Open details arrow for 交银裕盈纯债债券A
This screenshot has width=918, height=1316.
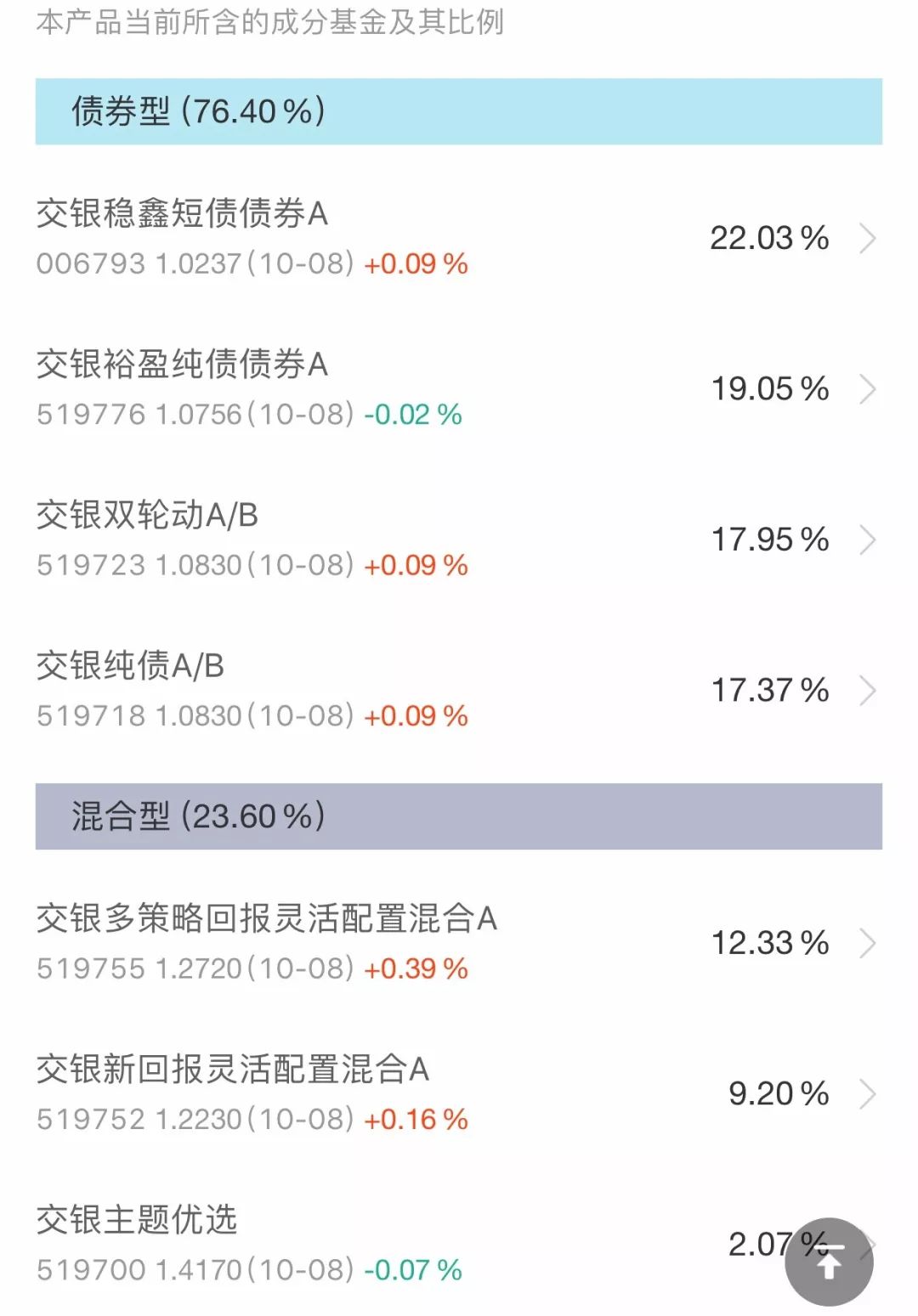point(869,390)
